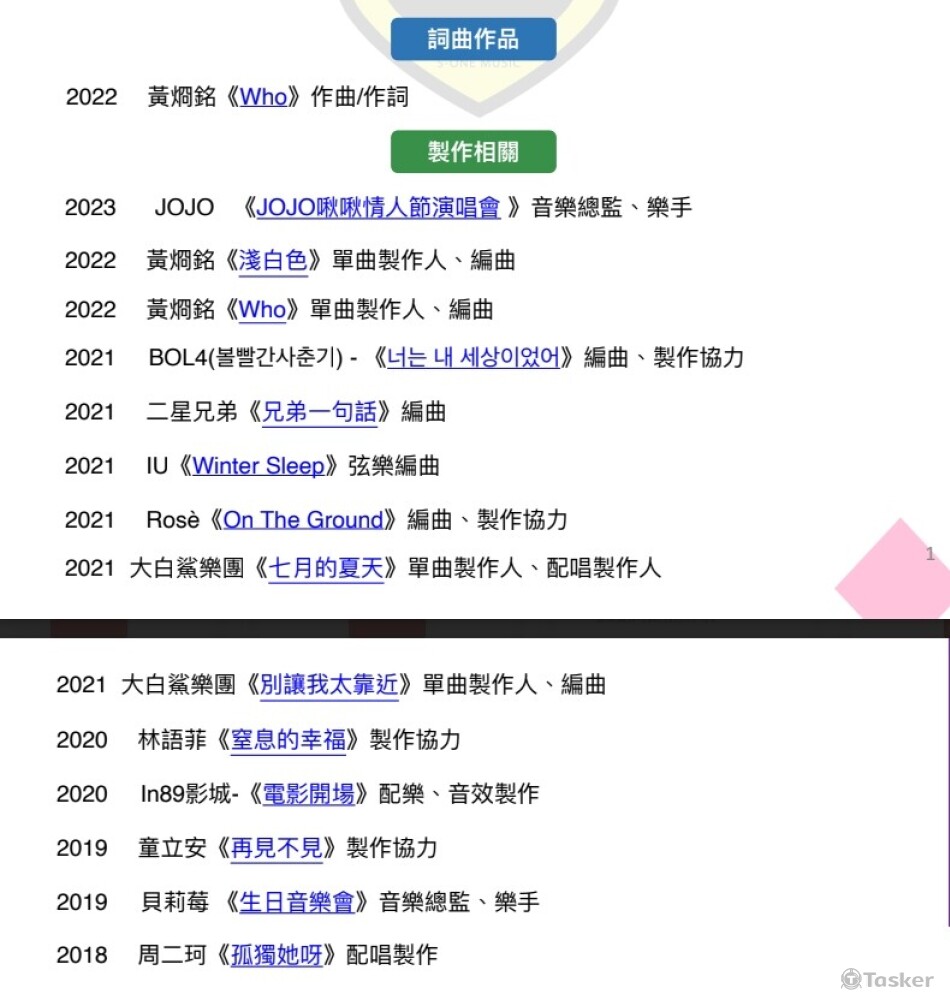Image resolution: width=950 pixels, height=1000 pixels.
Task: Open the 電影開場 link
Action: pyautogui.click(x=308, y=794)
